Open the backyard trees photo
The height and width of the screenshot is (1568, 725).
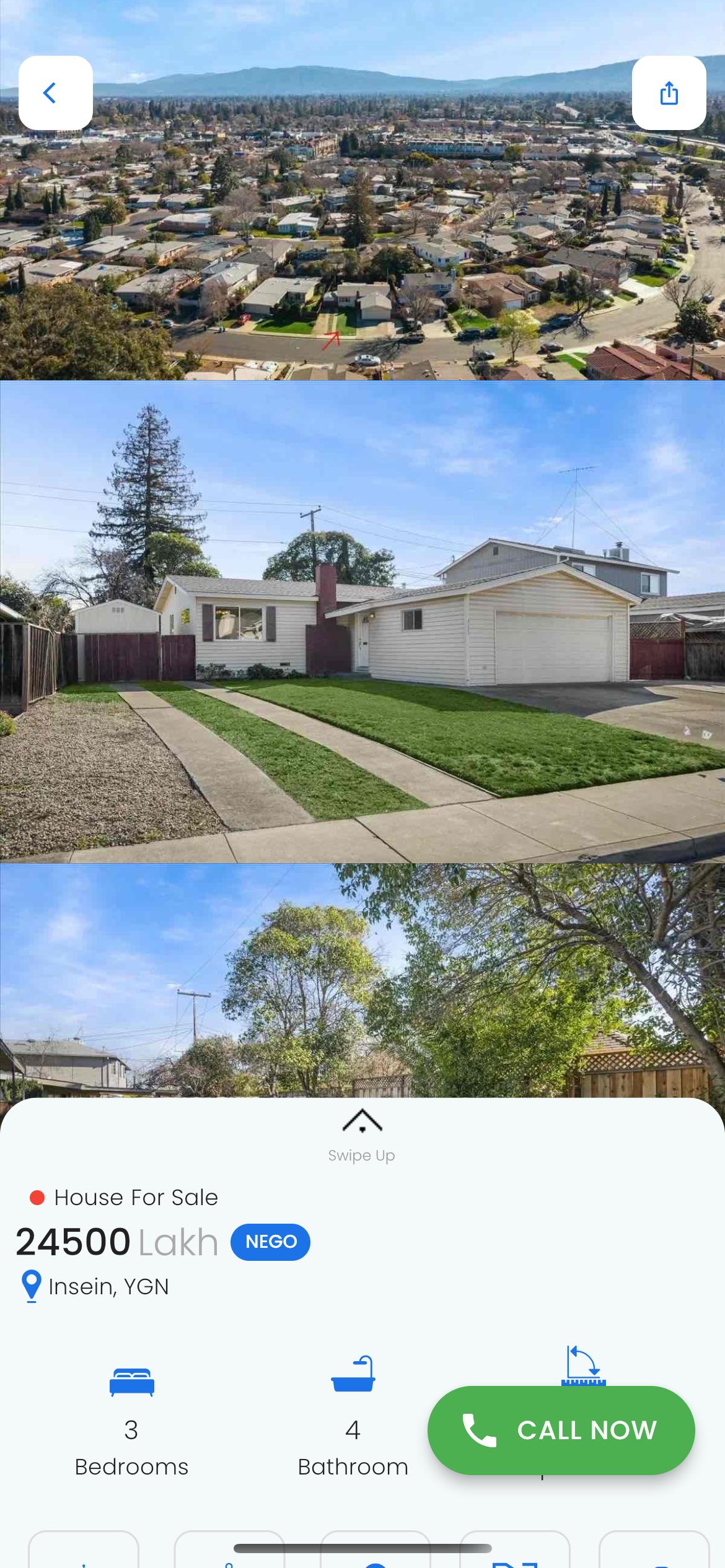click(362, 980)
